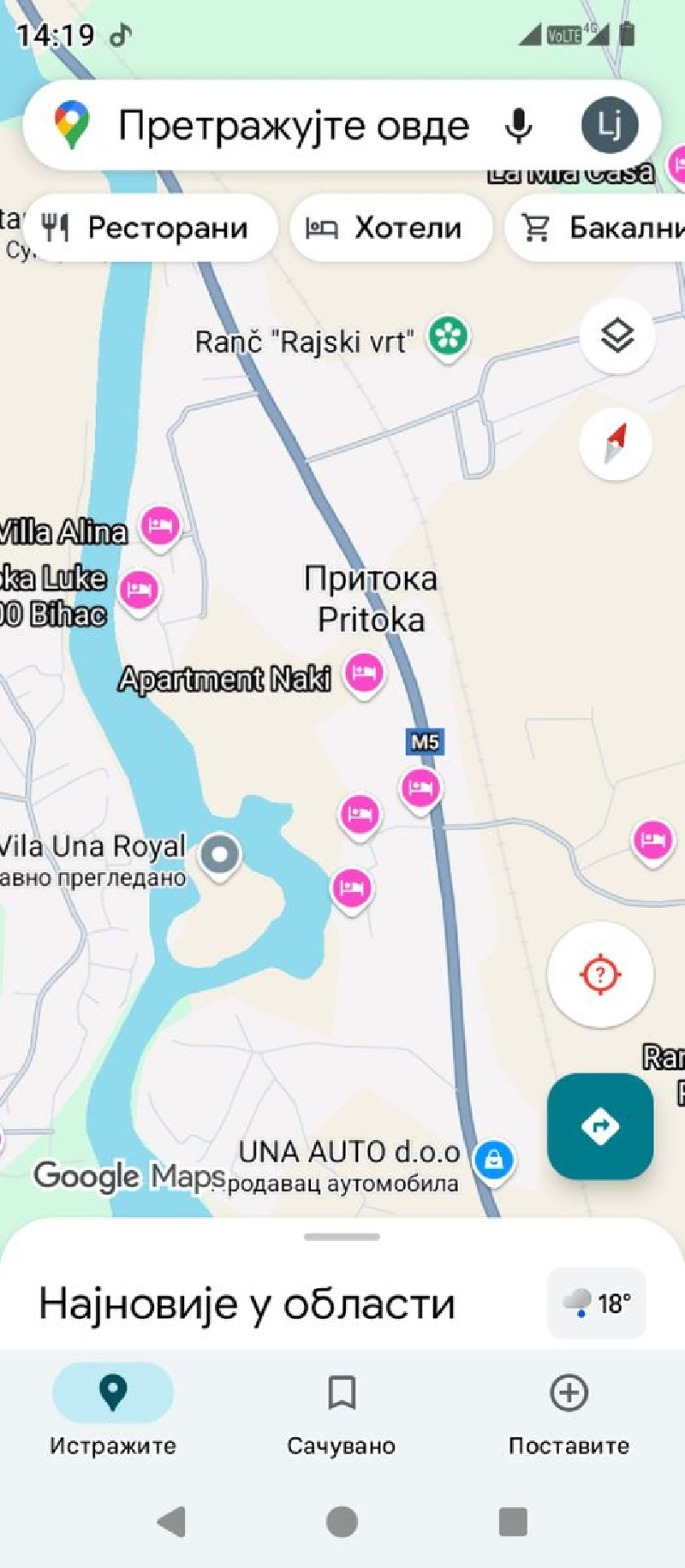This screenshot has width=685, height=1568.
Task: Open the UNA AUTO d.o.o pin
Action: pyautogui.click(x=493, y=1161)
